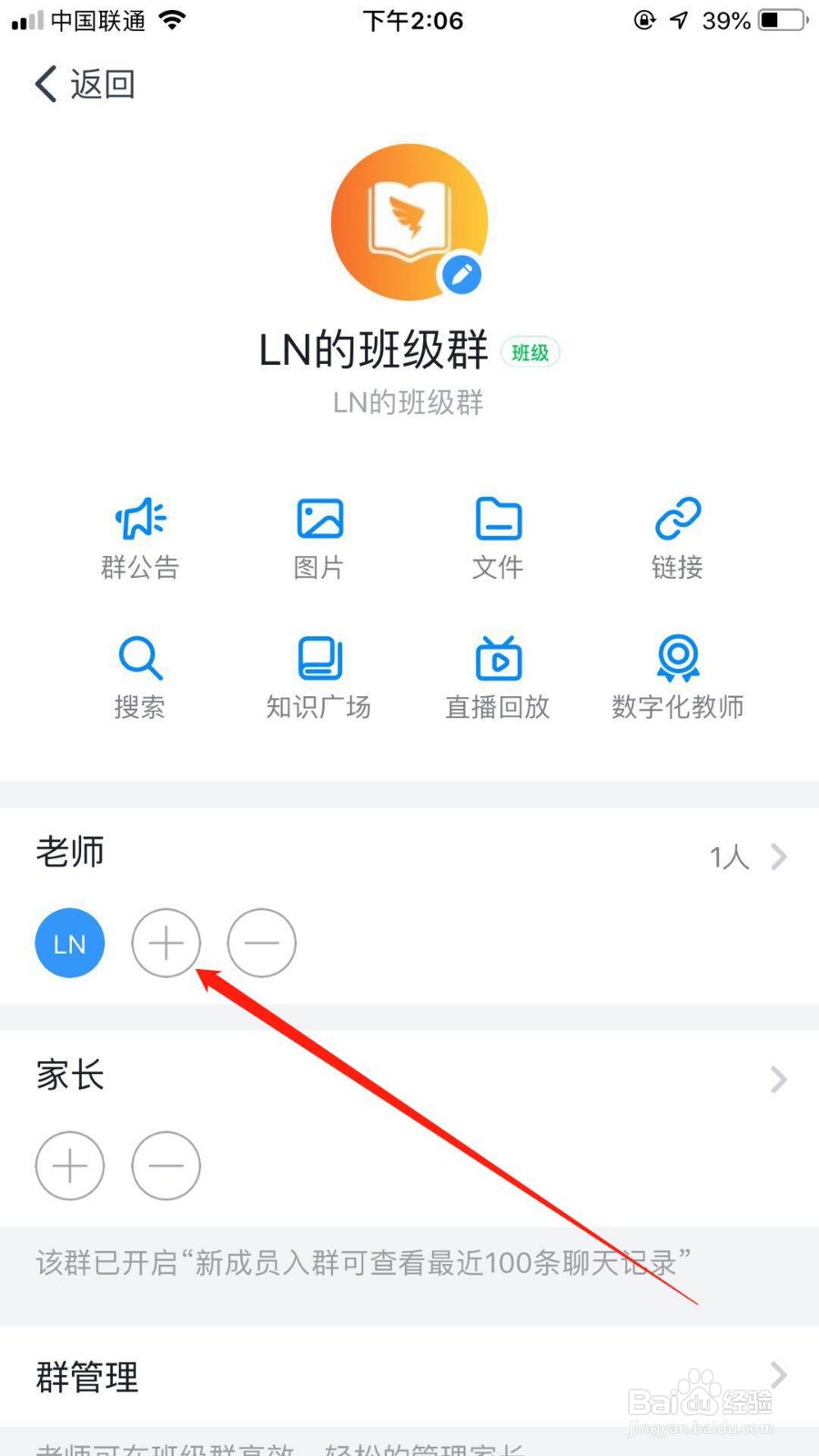
Task: Open 数字化教师 digital teacher
Action: [x=676, y=676]
